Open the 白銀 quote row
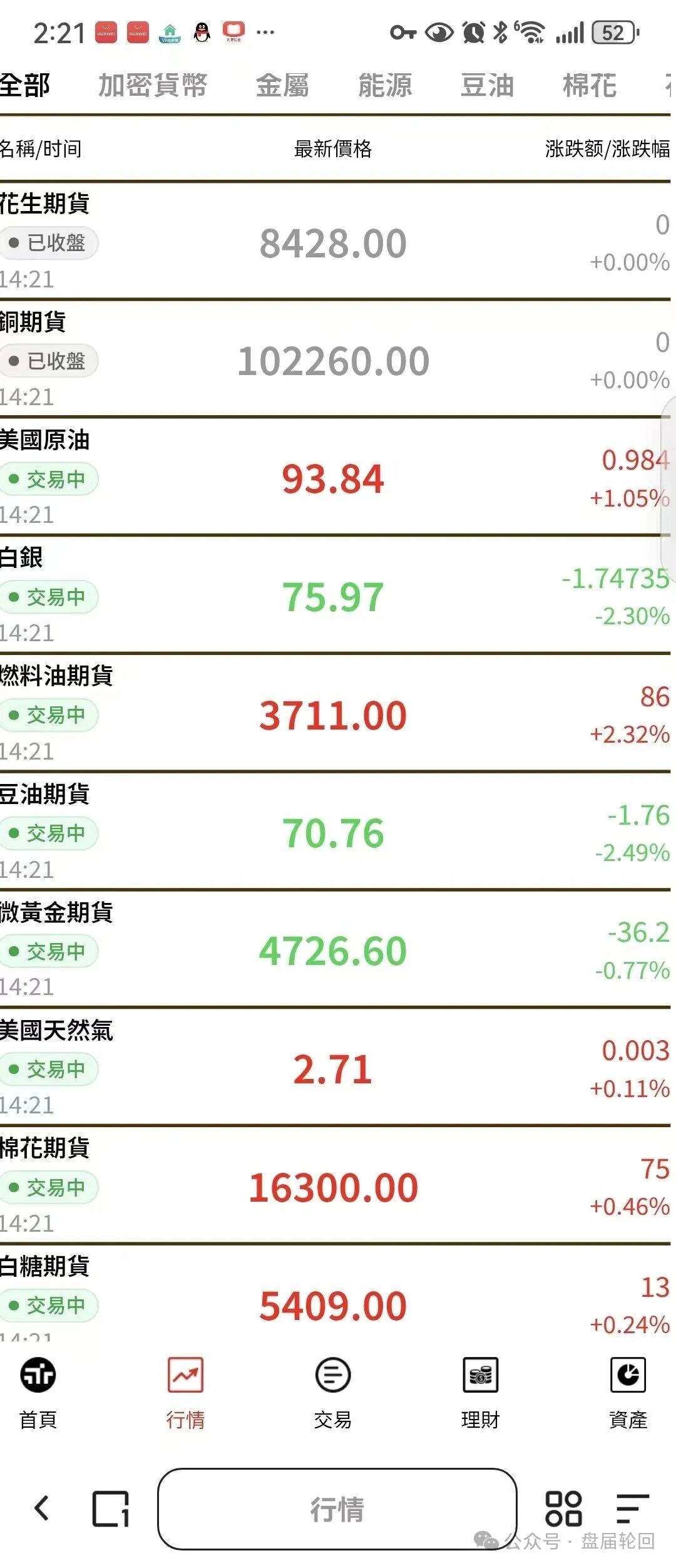The height and width of the screenshot is (1568, 676). click(x=333, y=596)
